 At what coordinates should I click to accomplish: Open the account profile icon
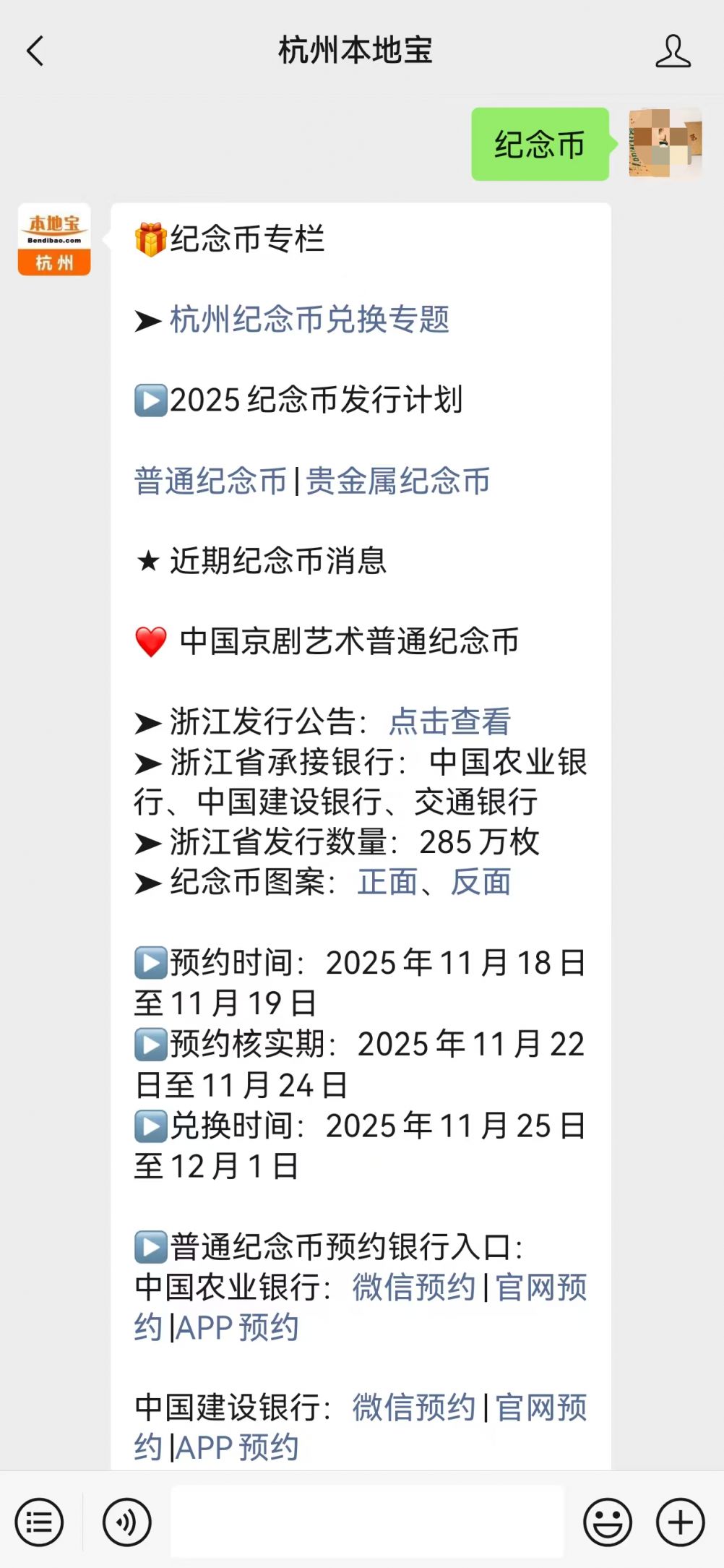coord(672,51)
